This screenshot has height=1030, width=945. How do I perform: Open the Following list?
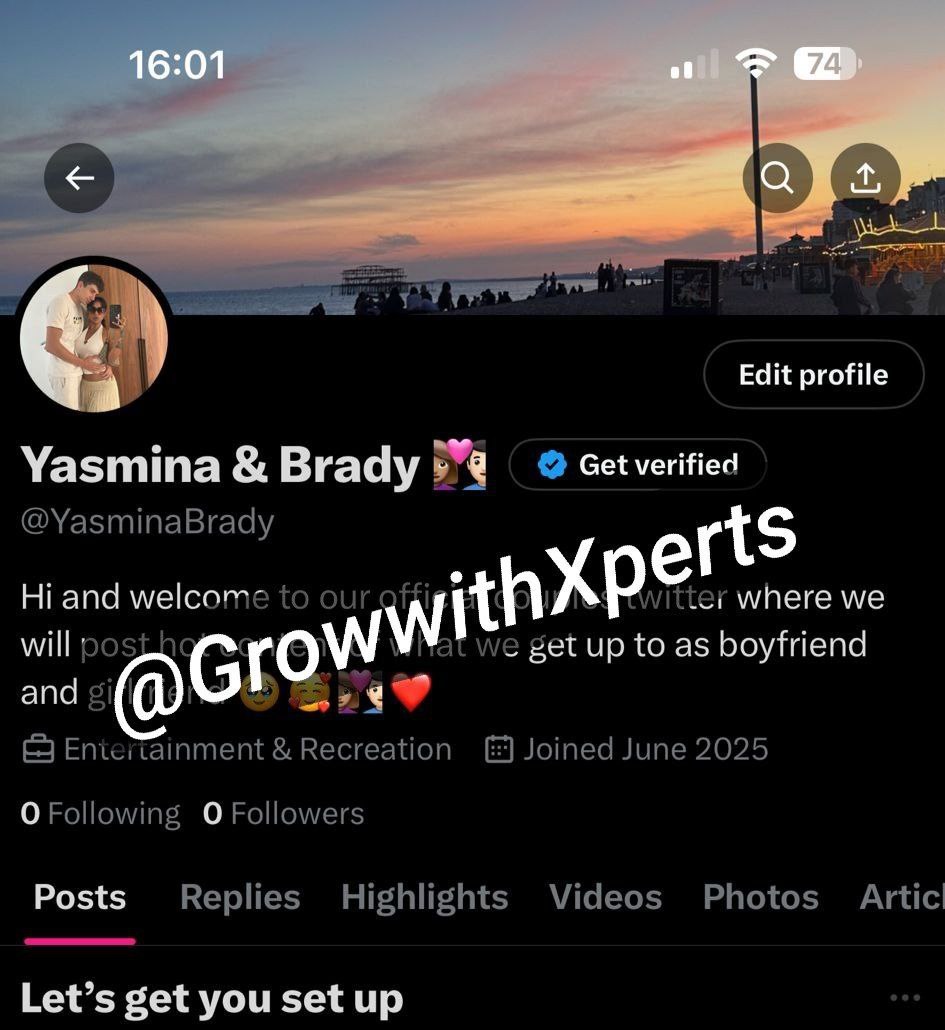[x=100, y=814]
